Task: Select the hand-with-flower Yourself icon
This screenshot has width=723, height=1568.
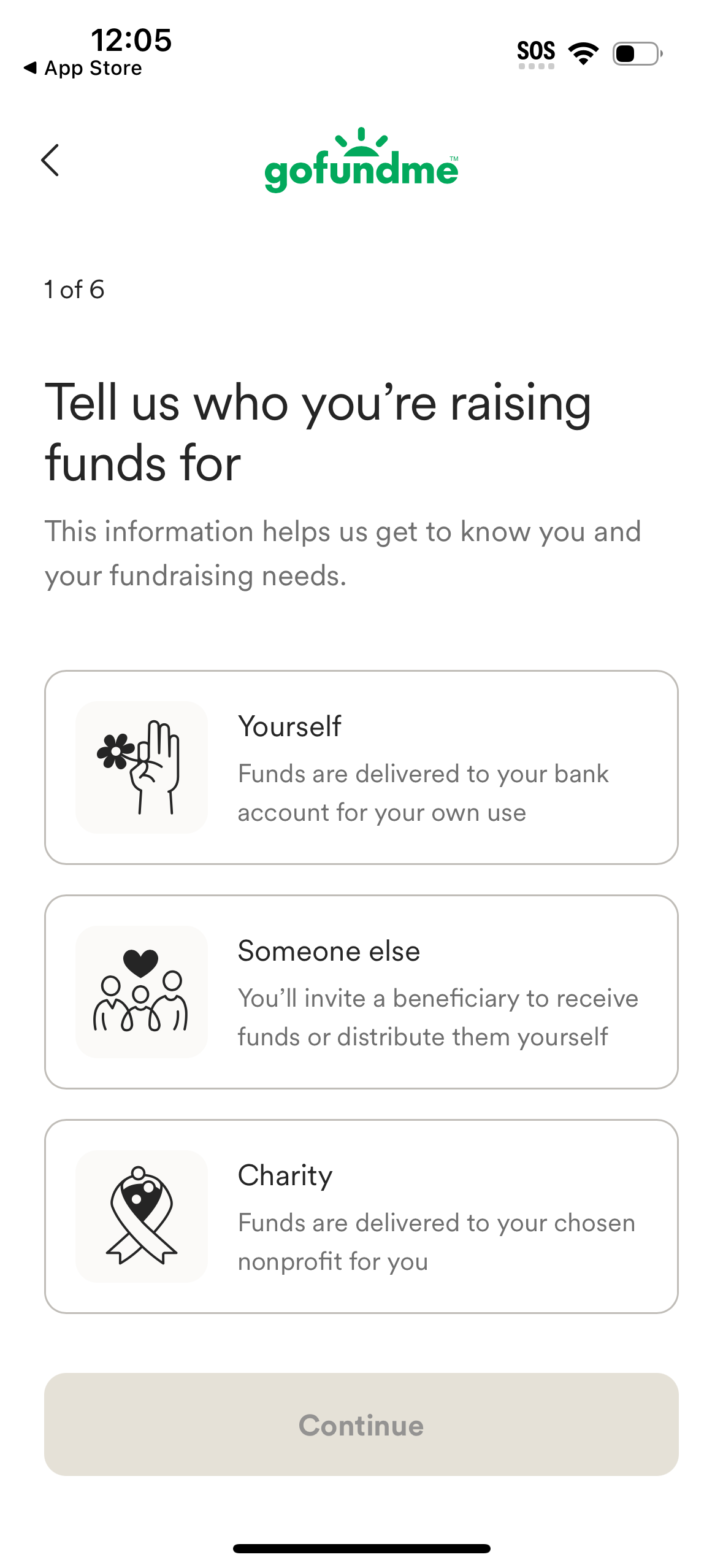Action: coord(141,767)
